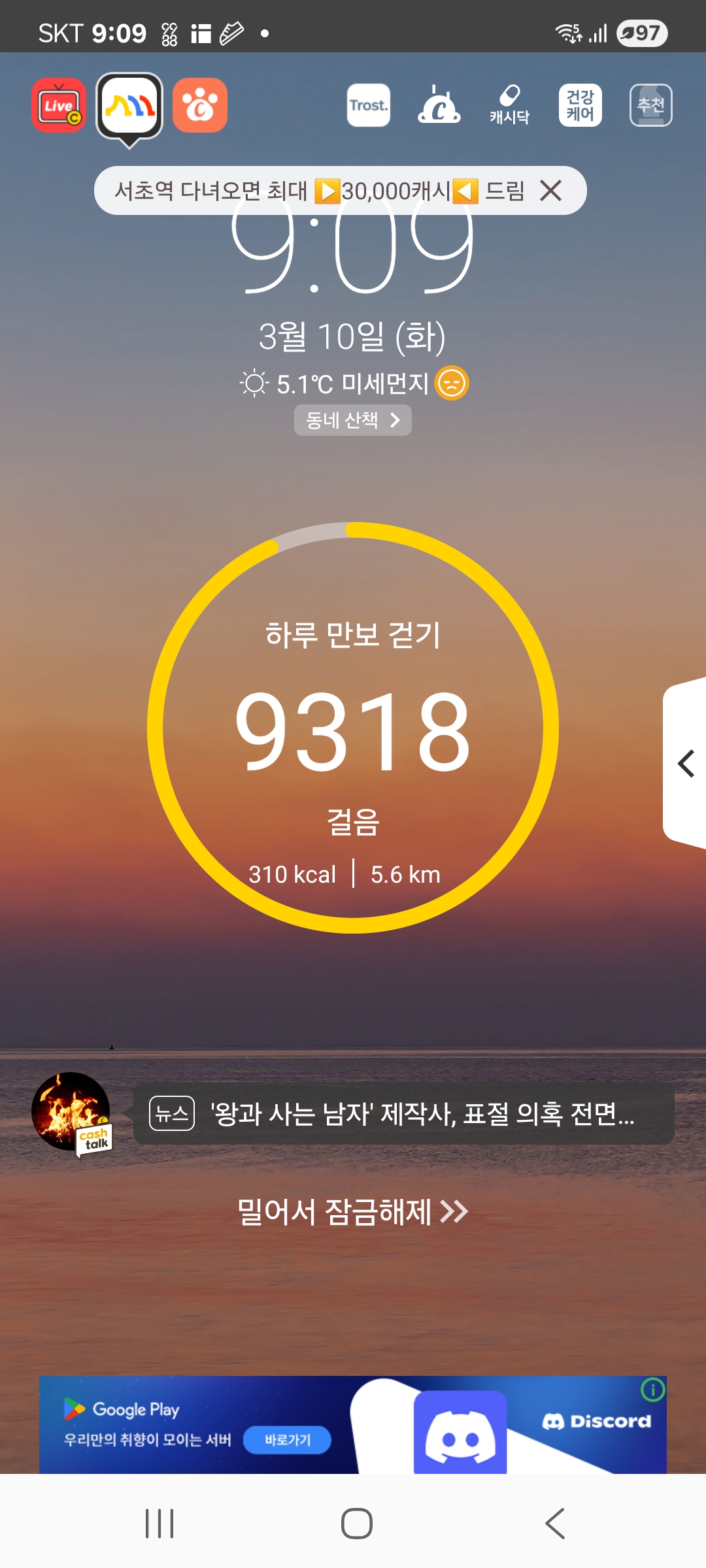This screenshot has width=706, height=1568.
Task: Open the Trost shortcut
Action: point(369,105)
